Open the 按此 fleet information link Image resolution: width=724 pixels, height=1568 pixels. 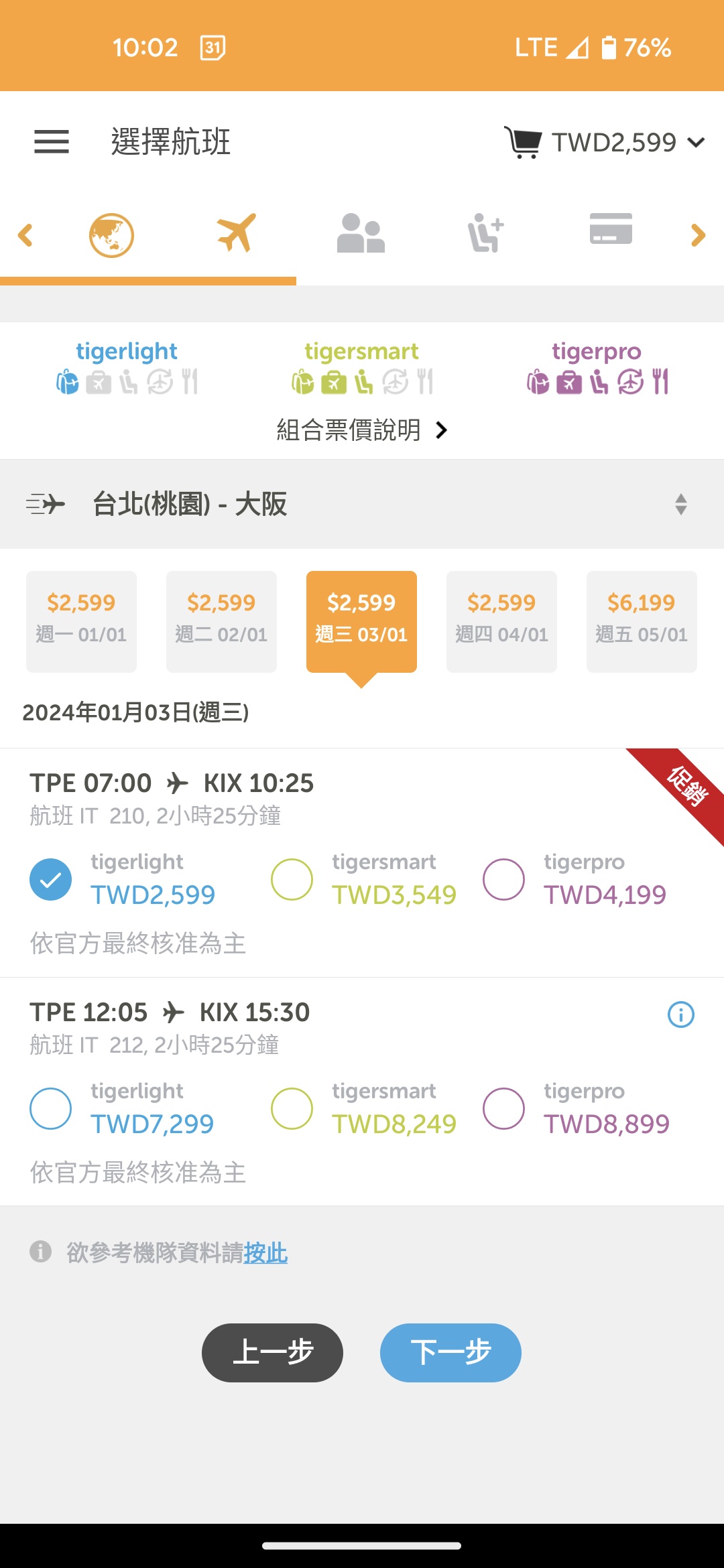pos(265,1252)
